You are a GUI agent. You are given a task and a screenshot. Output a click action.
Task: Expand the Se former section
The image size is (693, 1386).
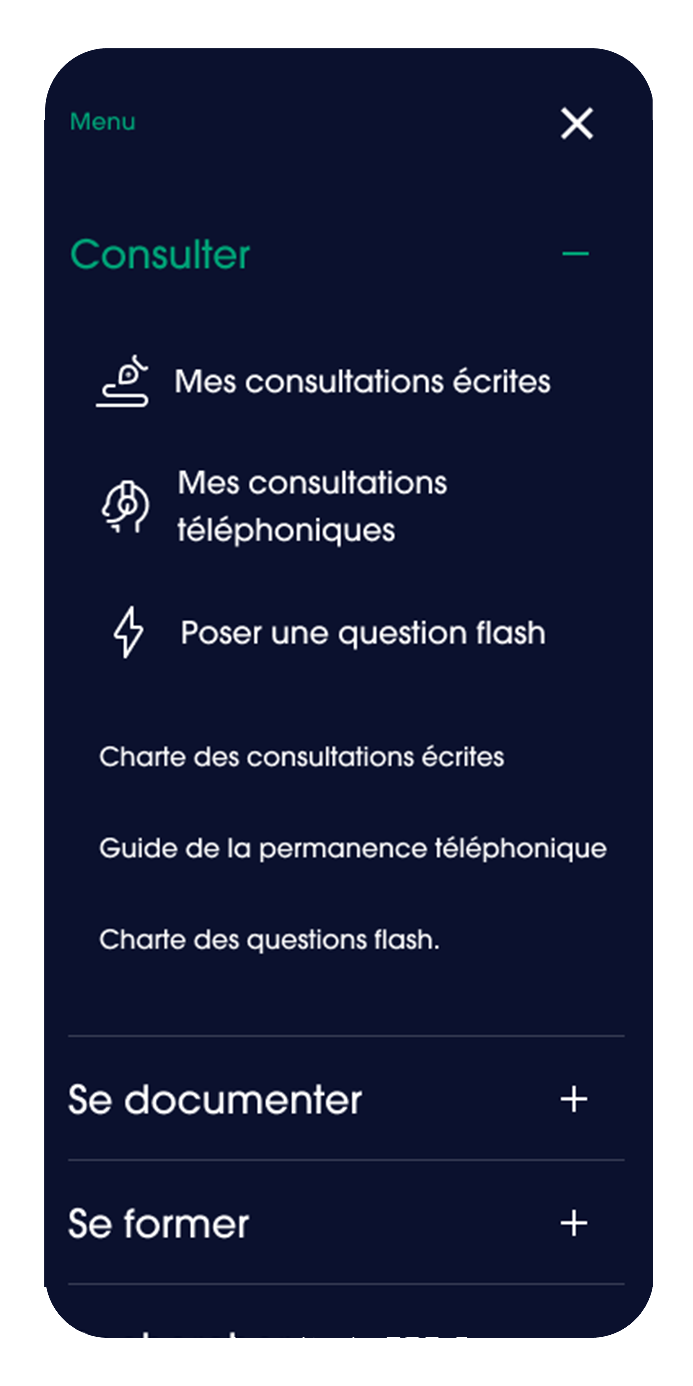(573, 1223)
